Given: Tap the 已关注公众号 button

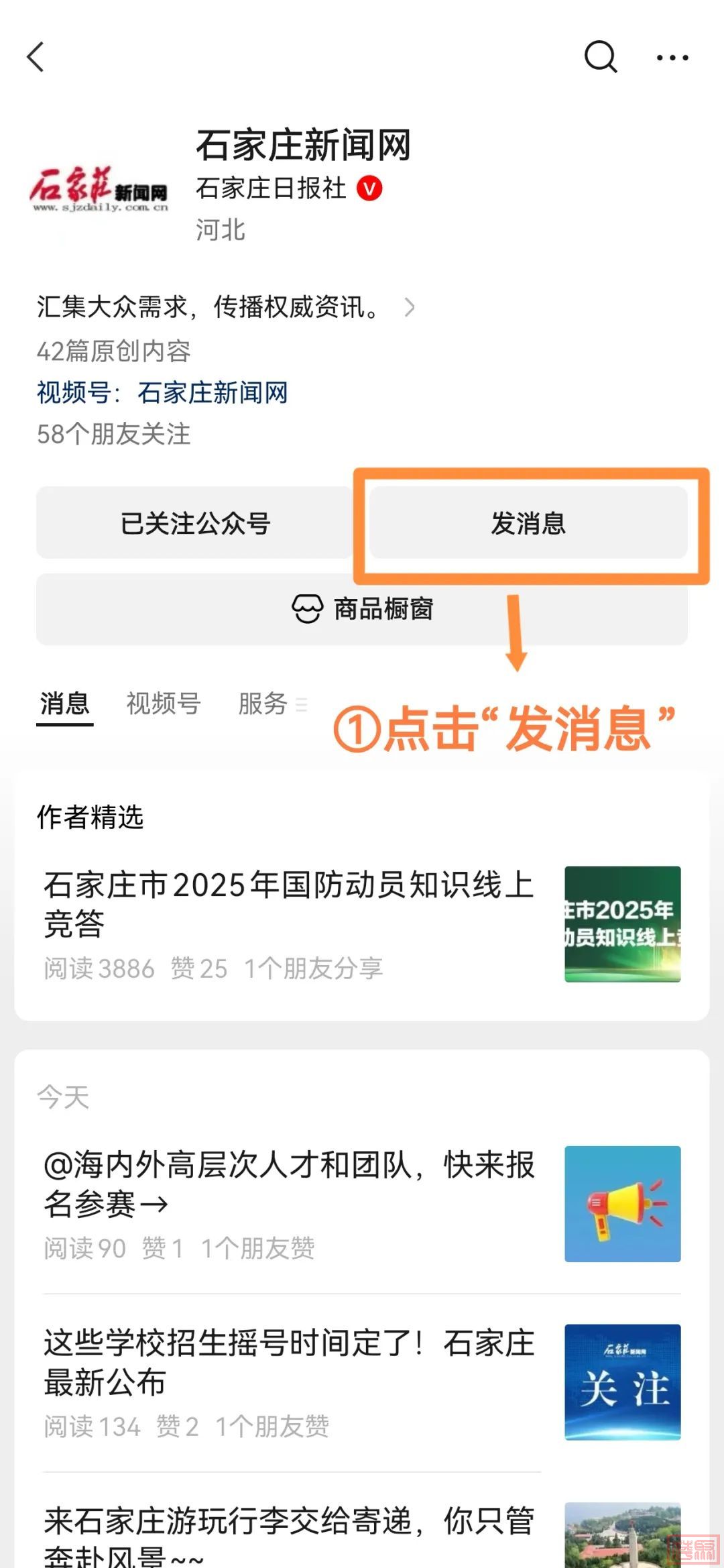Looking at the screenshot, I should 195,523.
